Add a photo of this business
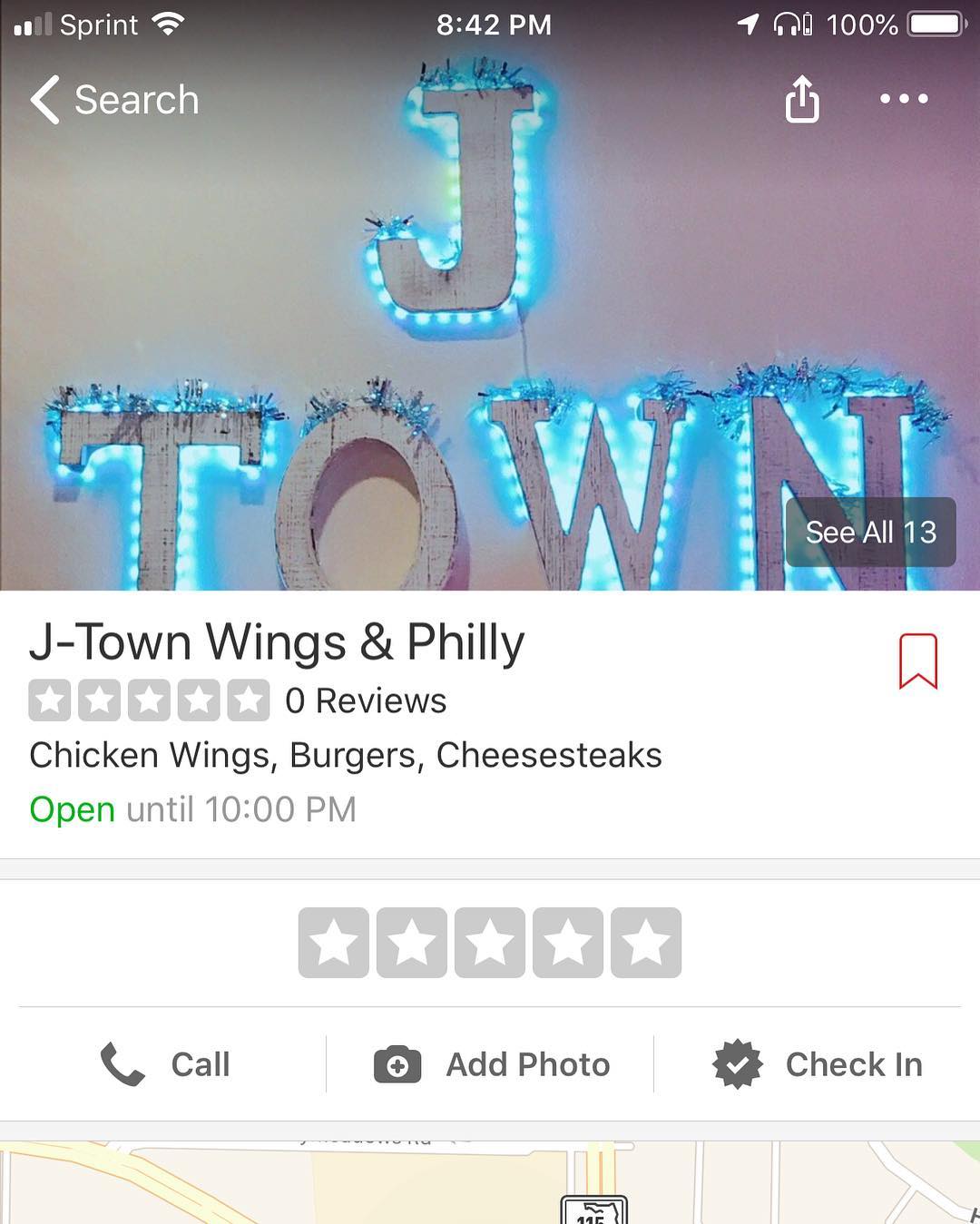The image size is (980, 1224). (x=491, y=1064)
